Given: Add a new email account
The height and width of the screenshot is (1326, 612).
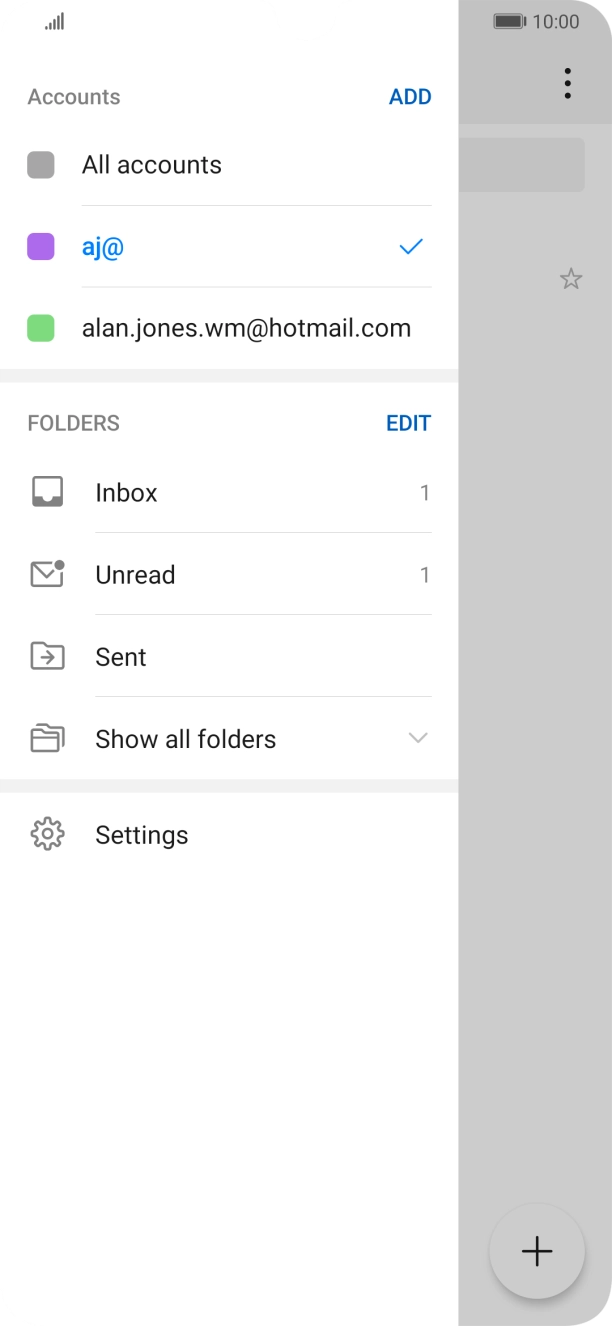Looking at the screenshot, I should 410,97.
